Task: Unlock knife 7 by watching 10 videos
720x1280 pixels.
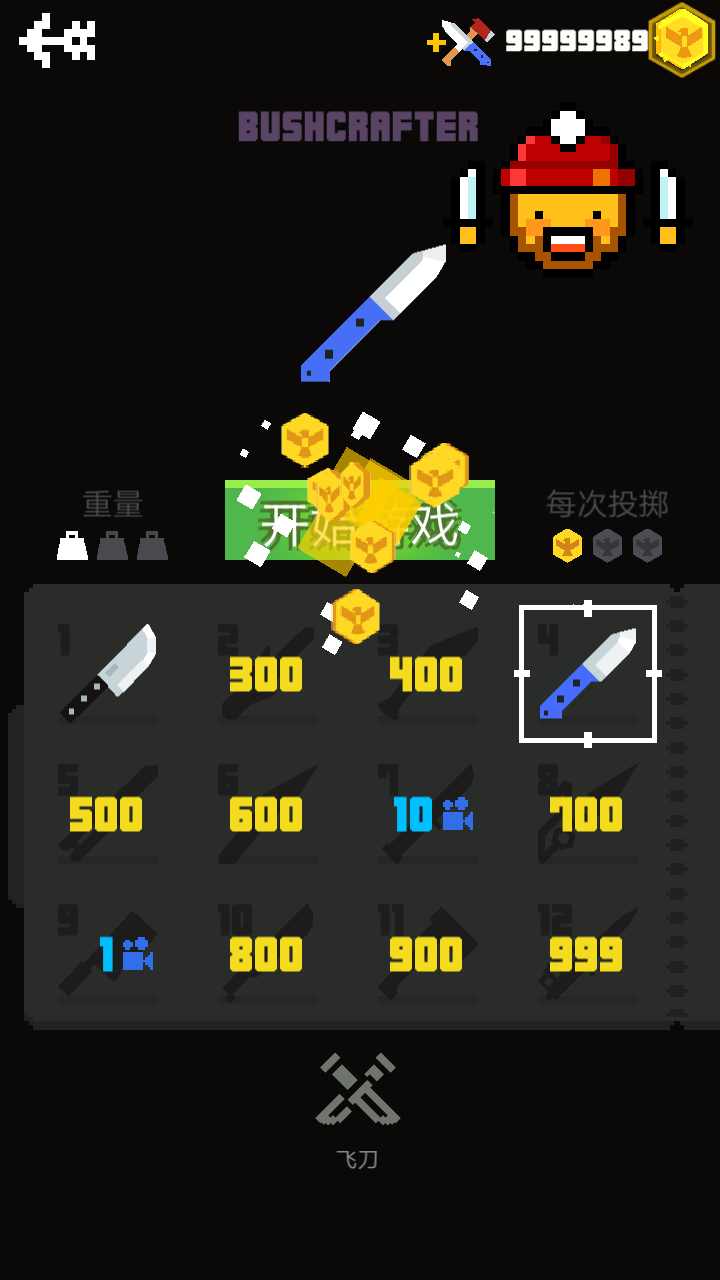Action: pyautogui.click(x=430, y=814)
